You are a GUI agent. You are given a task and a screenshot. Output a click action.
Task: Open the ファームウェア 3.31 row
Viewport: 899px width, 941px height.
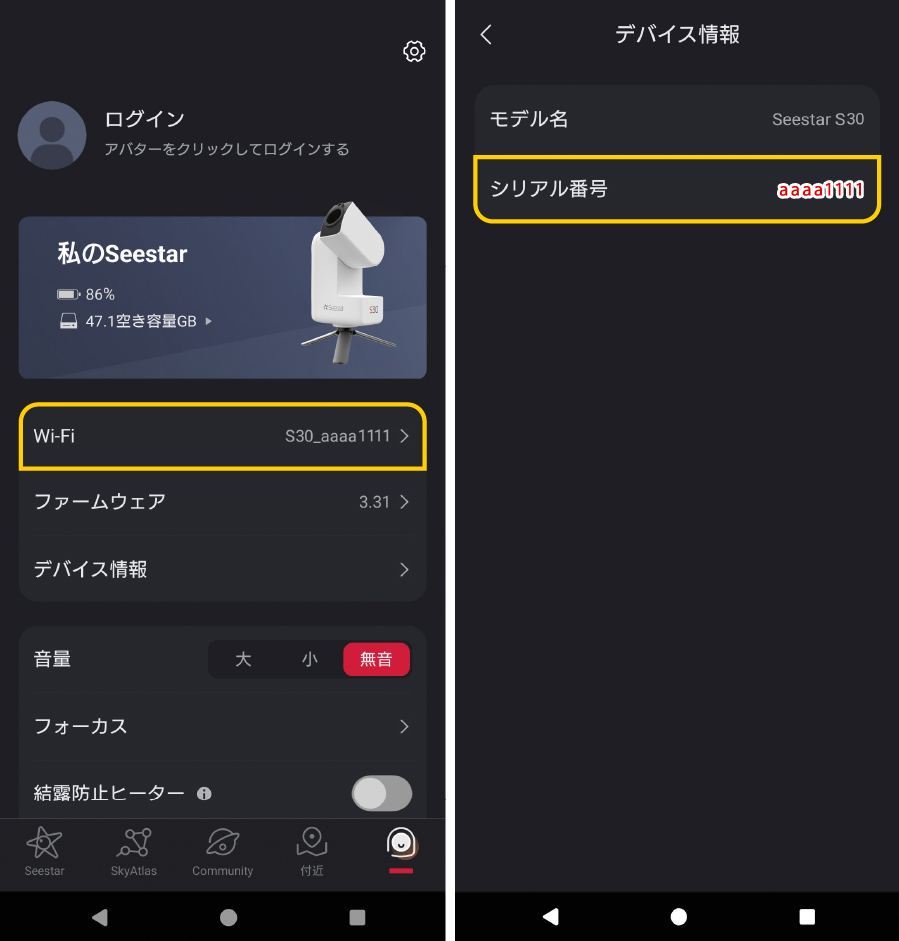click(222, 502)
